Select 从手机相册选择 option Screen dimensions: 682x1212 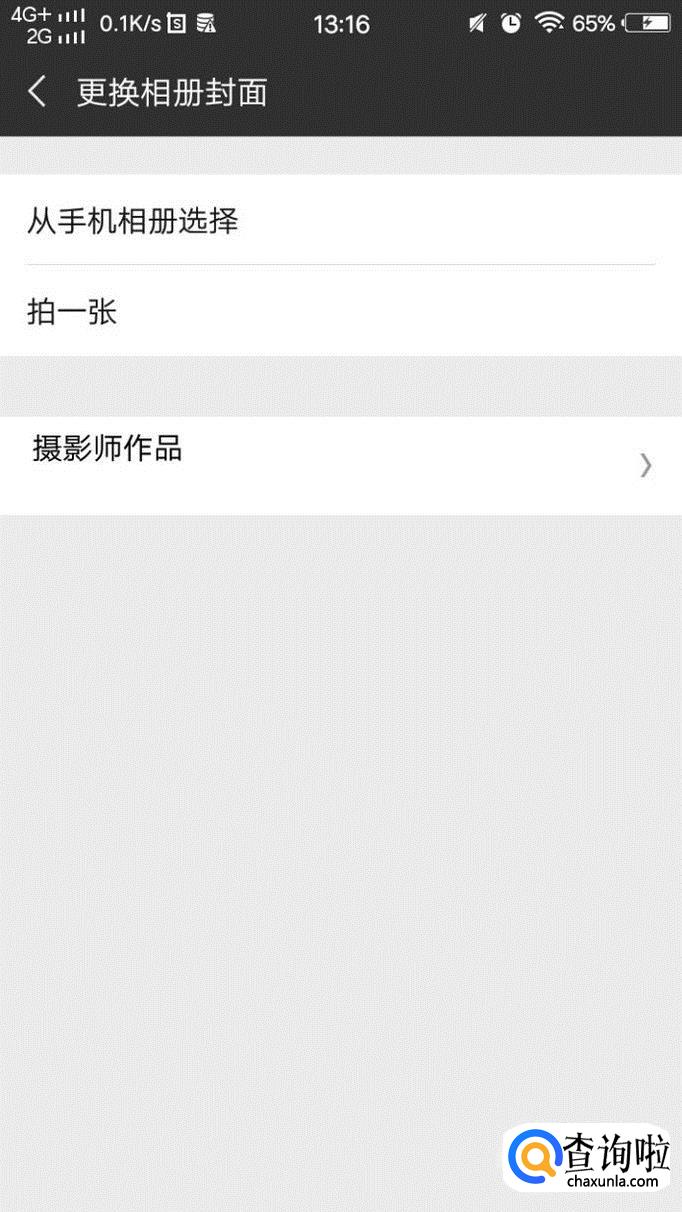[x=341, y=220]
